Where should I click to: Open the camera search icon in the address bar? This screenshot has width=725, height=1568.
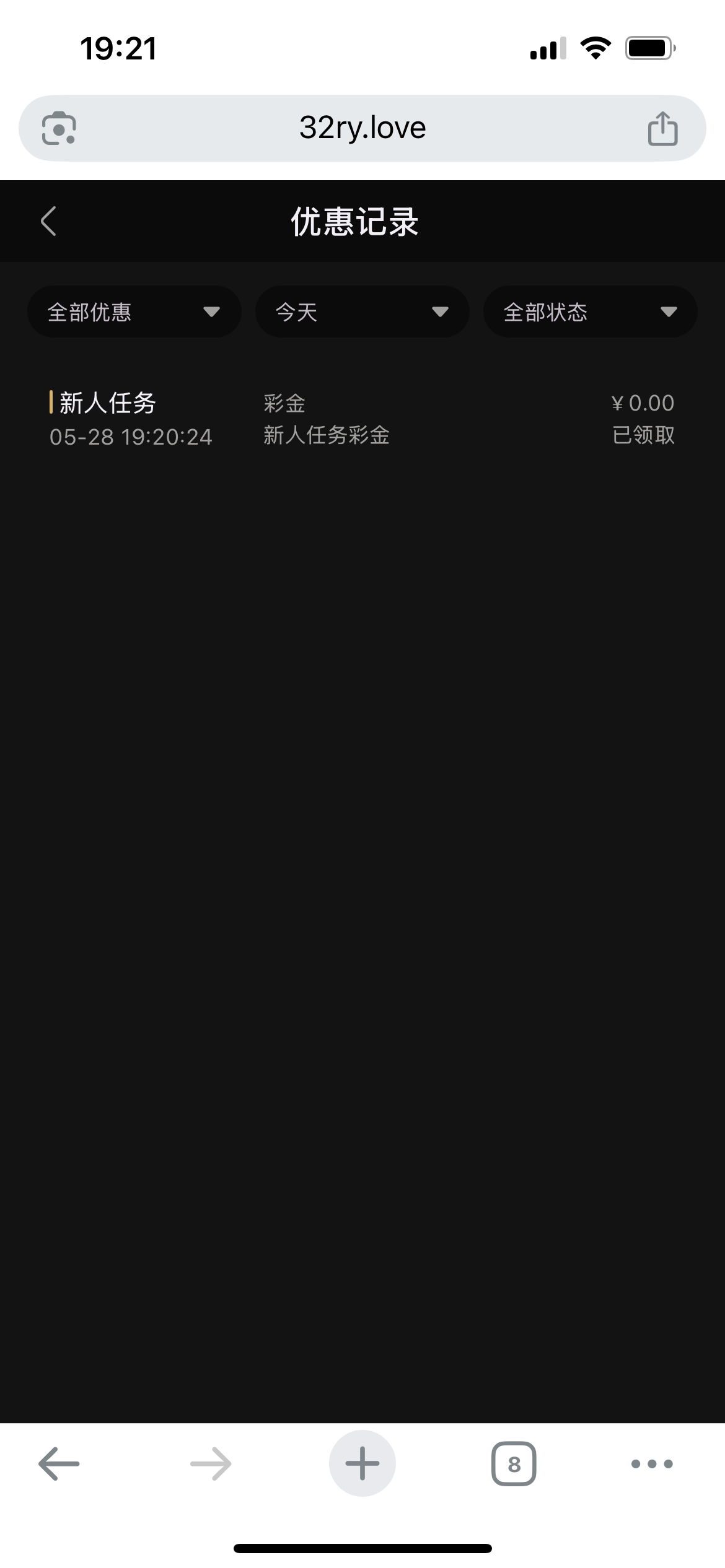tap(59, 129)
